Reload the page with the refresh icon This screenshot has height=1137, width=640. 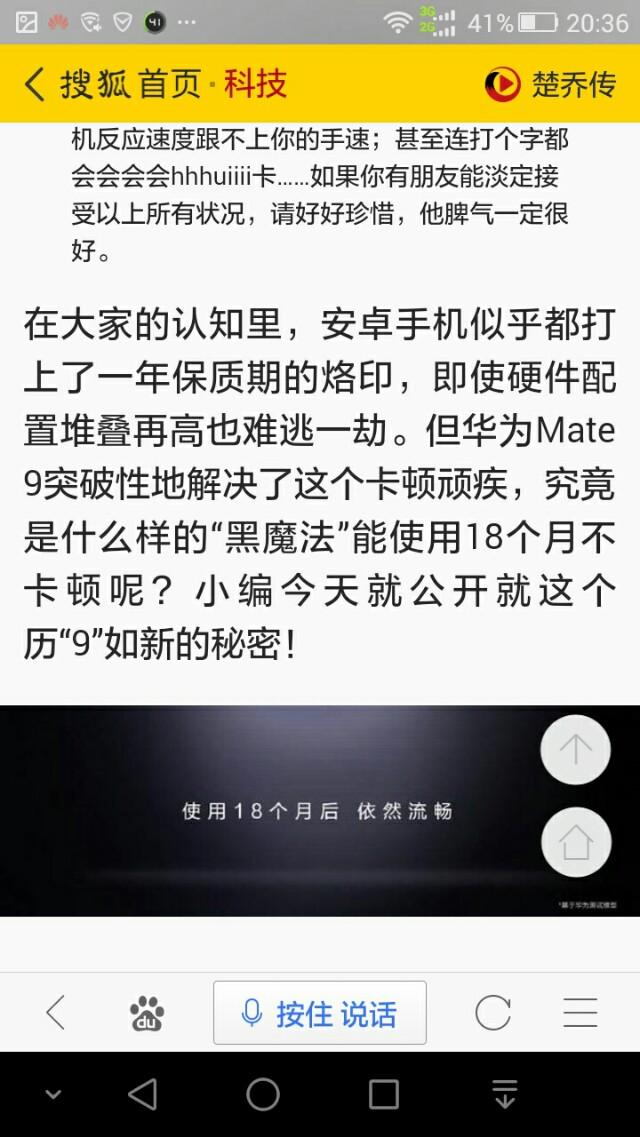[x=493, y=1013]
